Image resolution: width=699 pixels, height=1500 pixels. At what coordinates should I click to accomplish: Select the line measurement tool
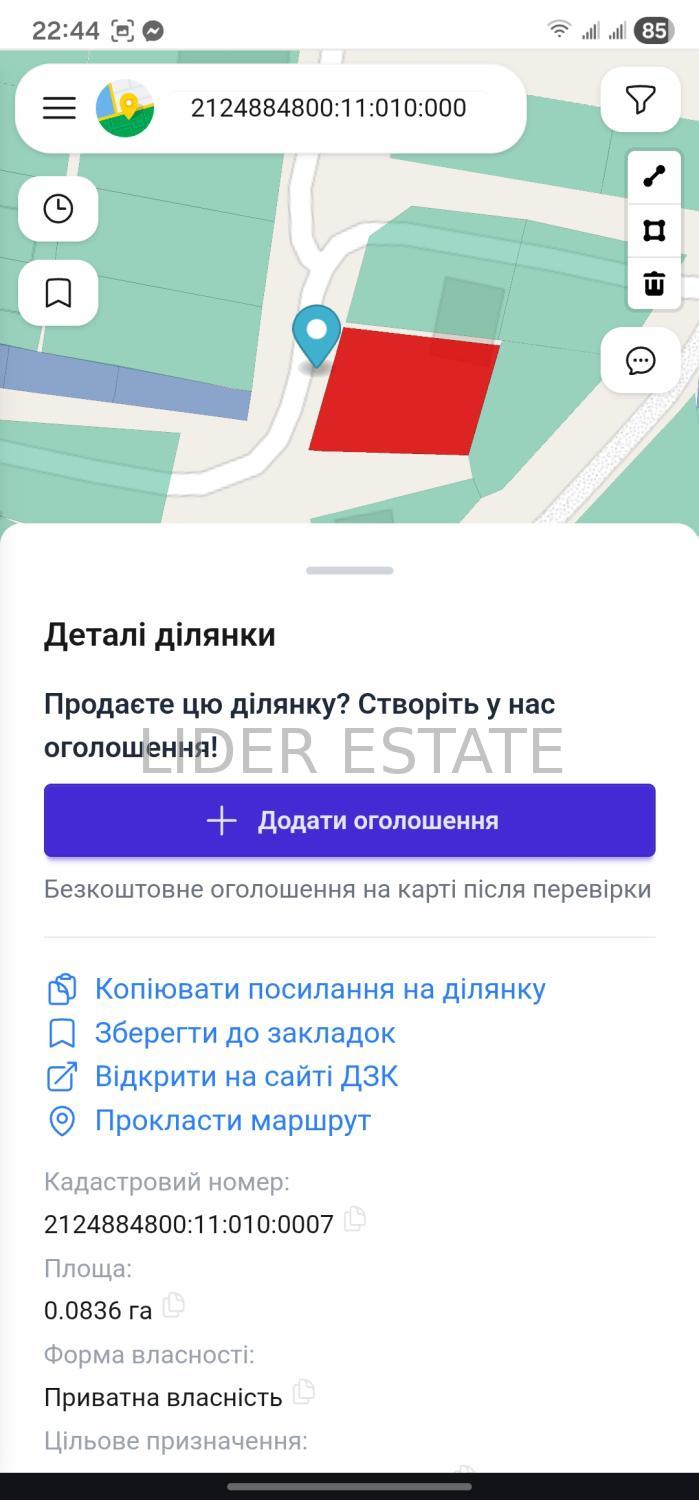(x=654, y=177)
